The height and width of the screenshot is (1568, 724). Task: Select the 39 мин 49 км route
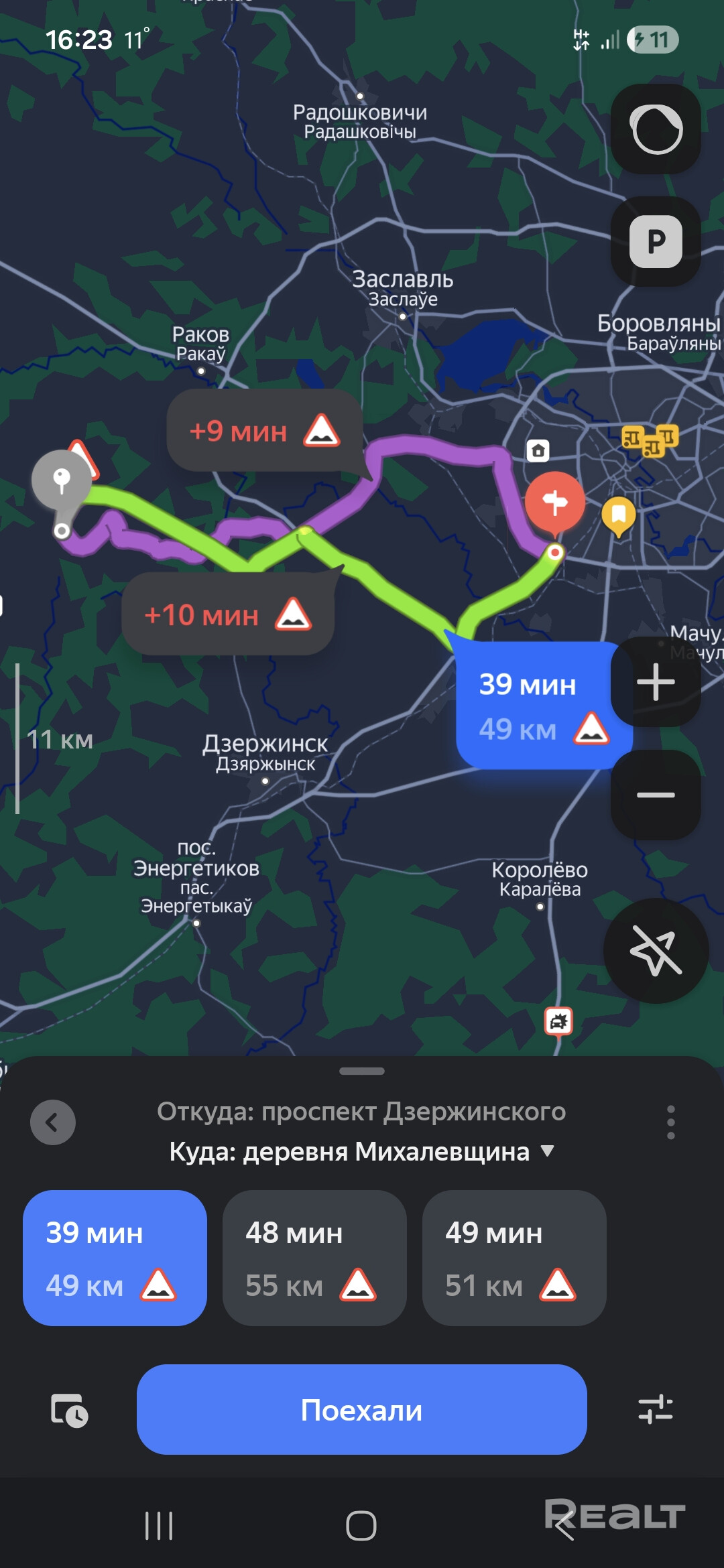tap(115, 1258)
